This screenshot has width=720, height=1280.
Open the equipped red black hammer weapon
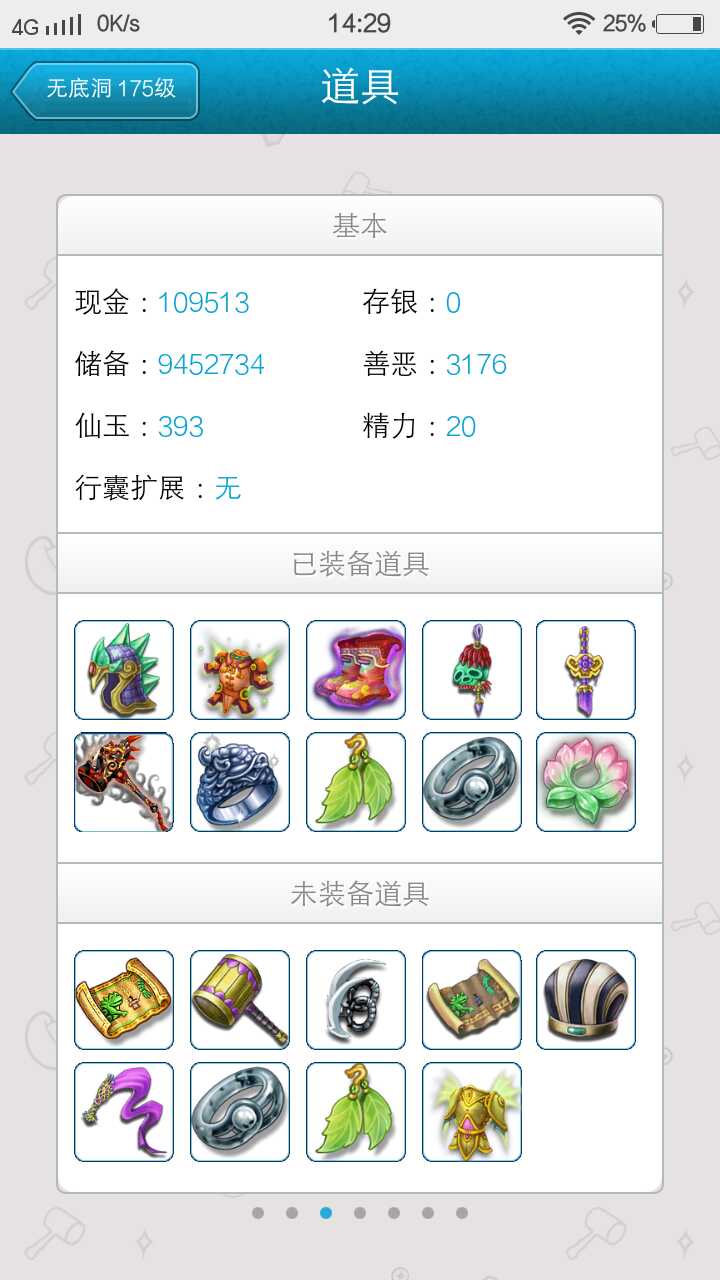[x=124, y=782]
